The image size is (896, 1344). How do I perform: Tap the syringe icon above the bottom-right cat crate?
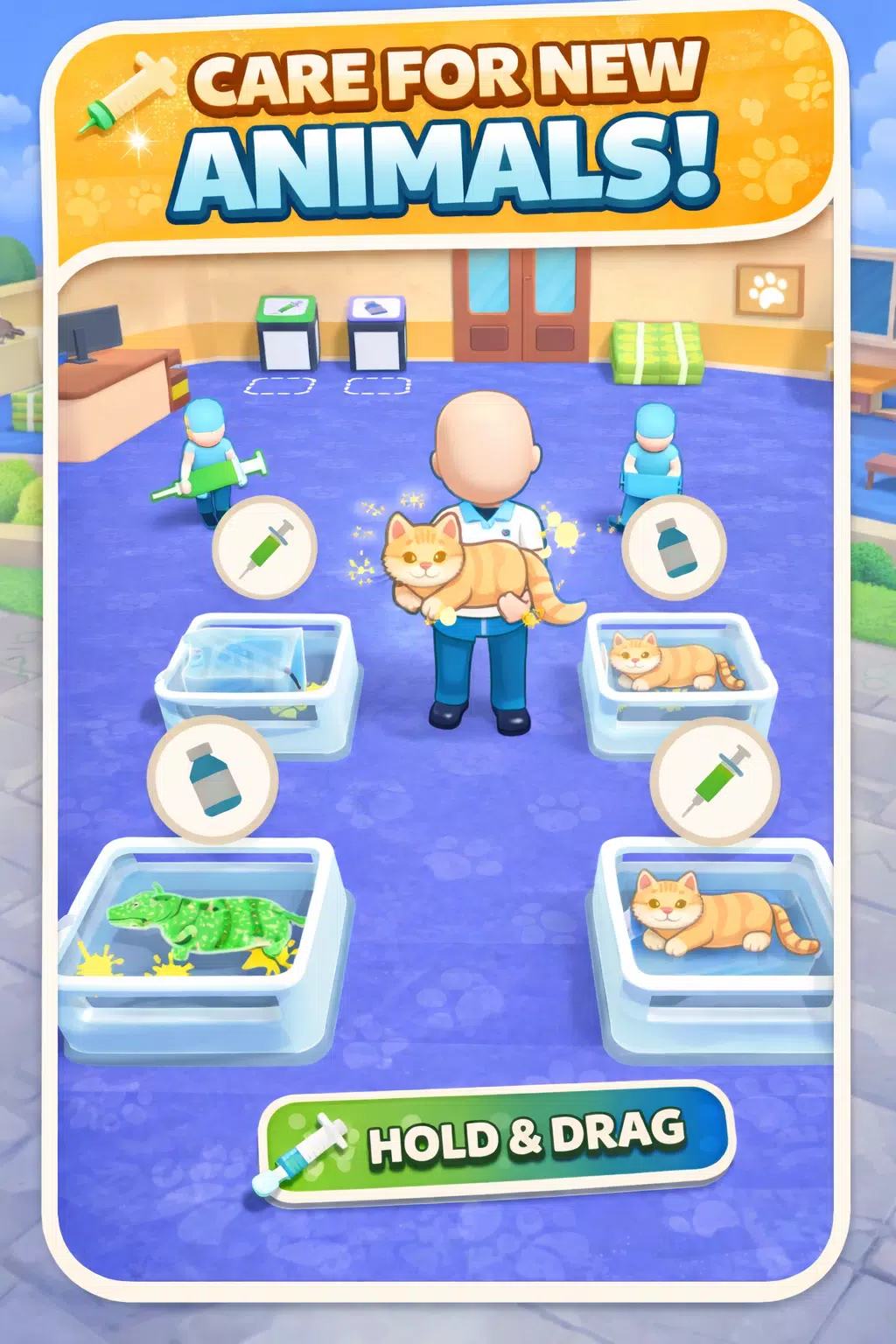coord(720,781)
